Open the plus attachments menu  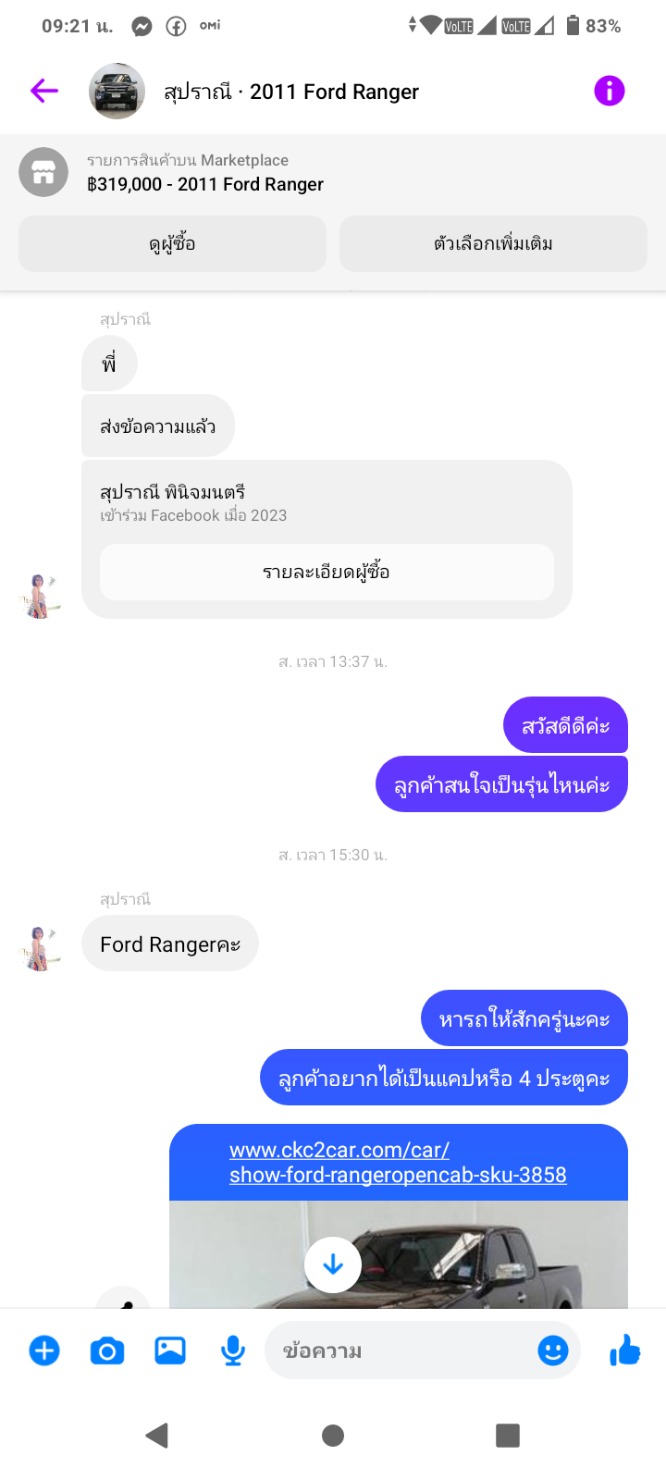[x=44, y=1351]
